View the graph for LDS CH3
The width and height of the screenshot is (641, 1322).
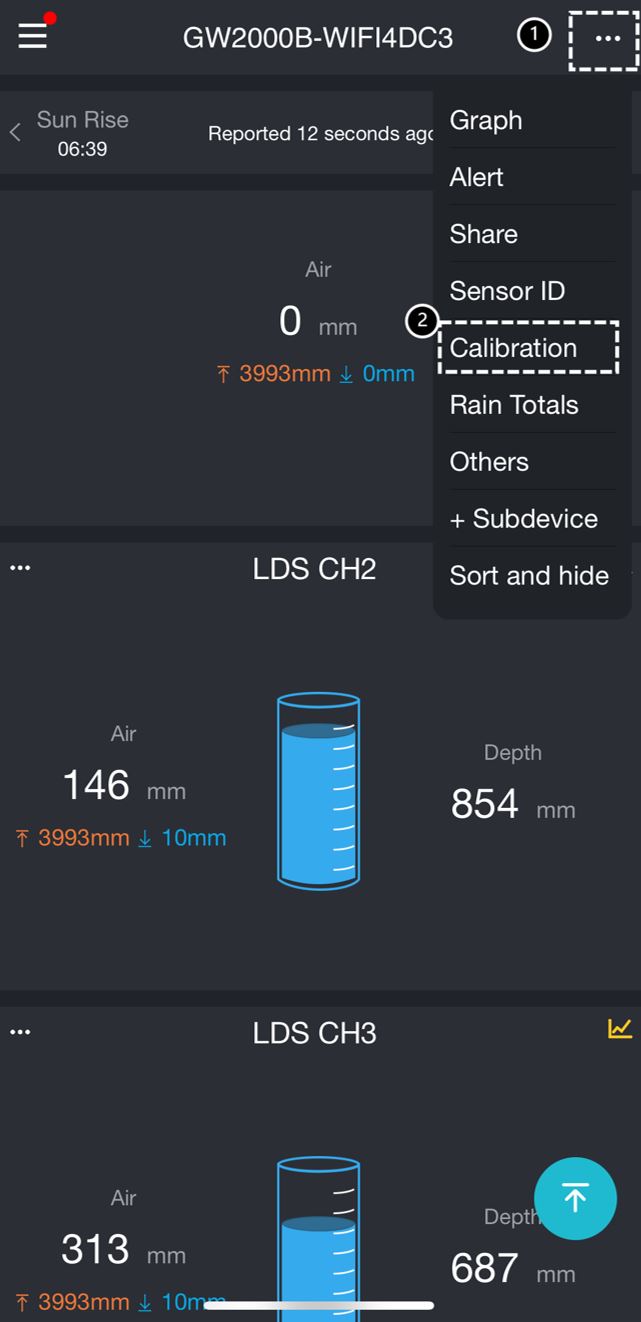pyautogui.click(x=620, y=1029)
